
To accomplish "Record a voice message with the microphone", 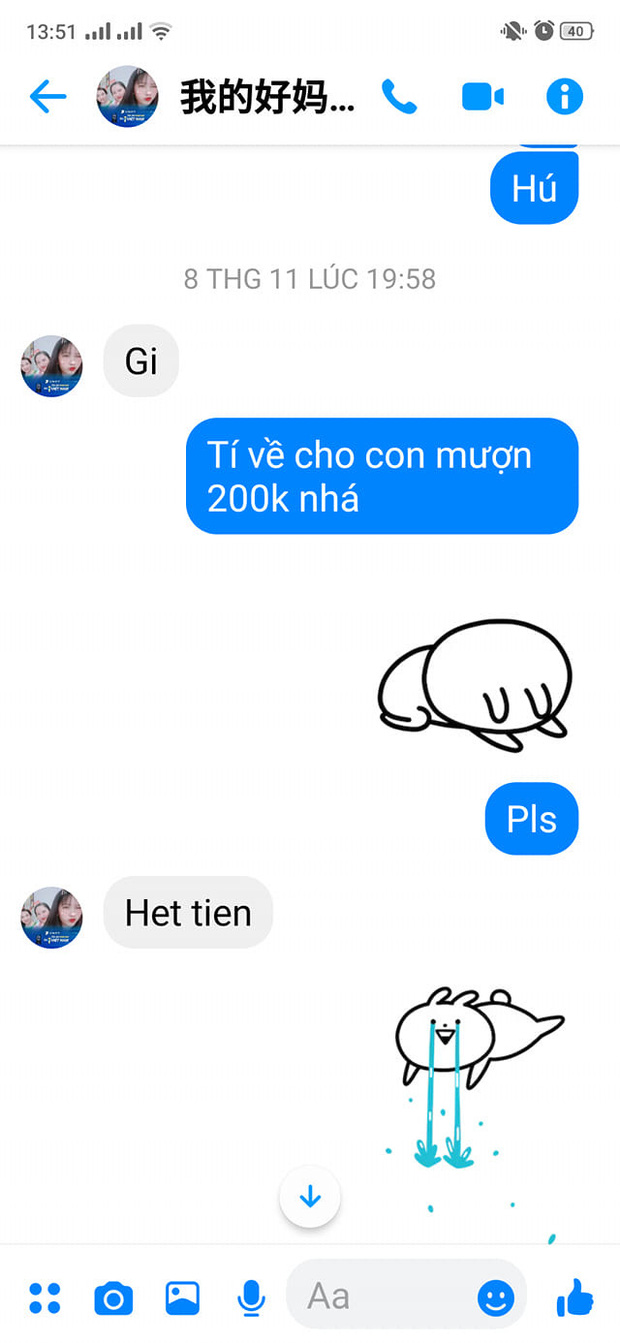I will [251, 1298].
